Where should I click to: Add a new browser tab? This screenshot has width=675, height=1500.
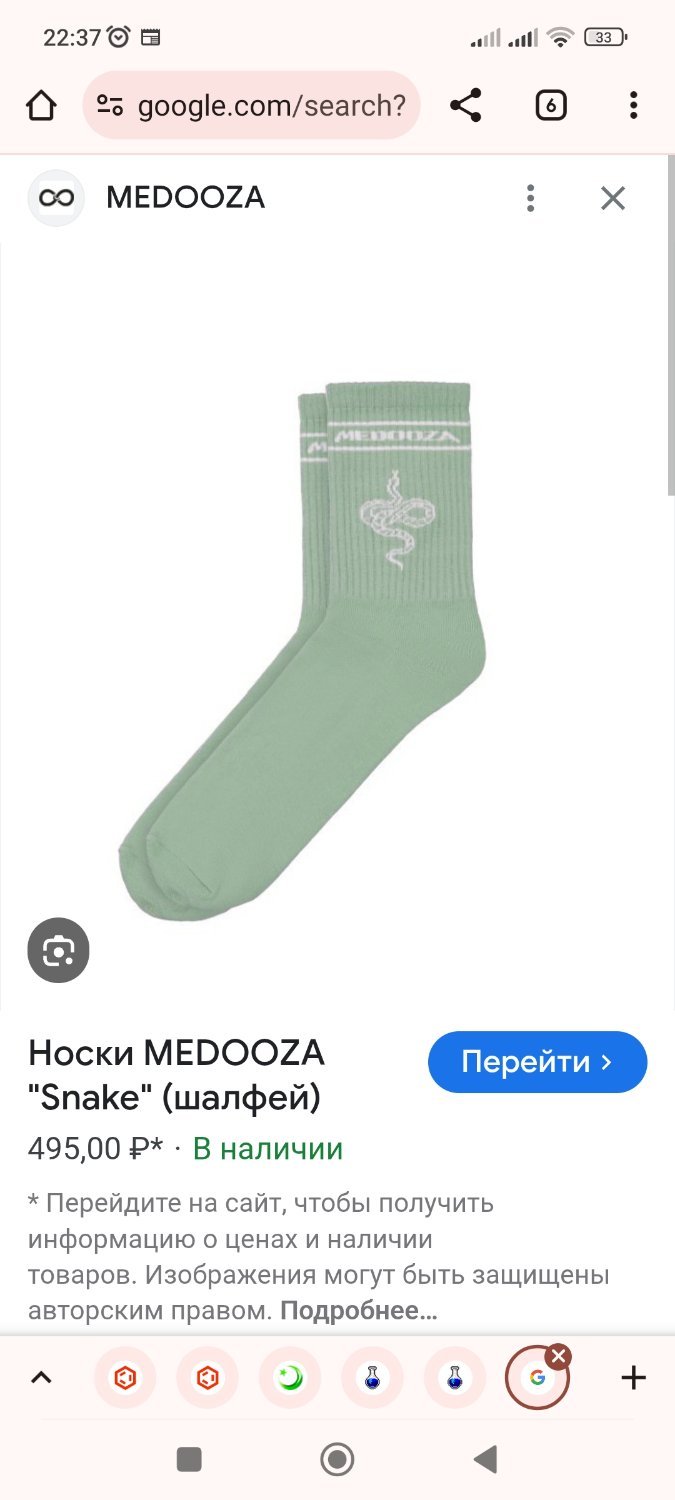633,1378
